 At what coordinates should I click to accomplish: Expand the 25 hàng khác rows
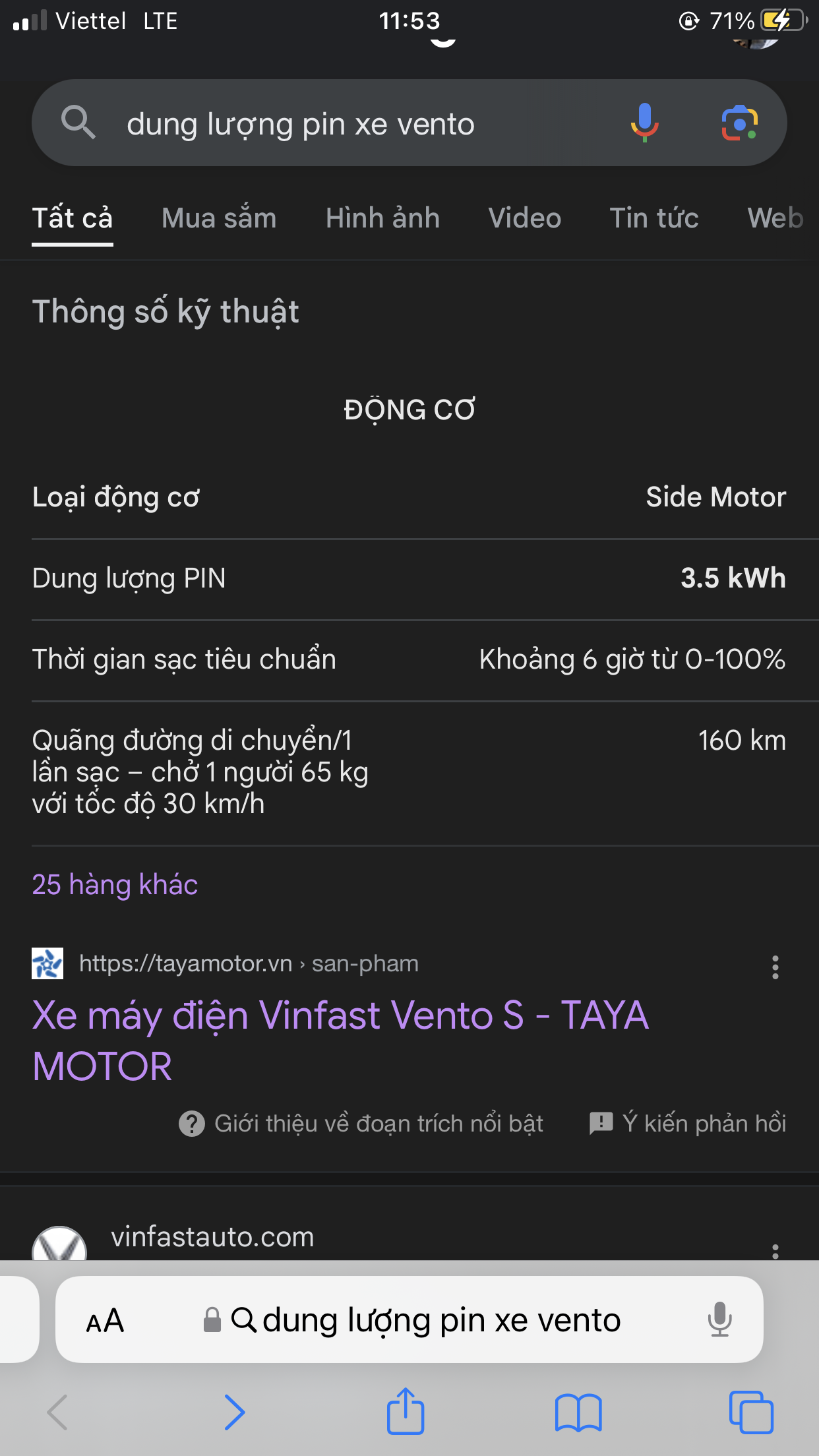(x=115, y=885)
